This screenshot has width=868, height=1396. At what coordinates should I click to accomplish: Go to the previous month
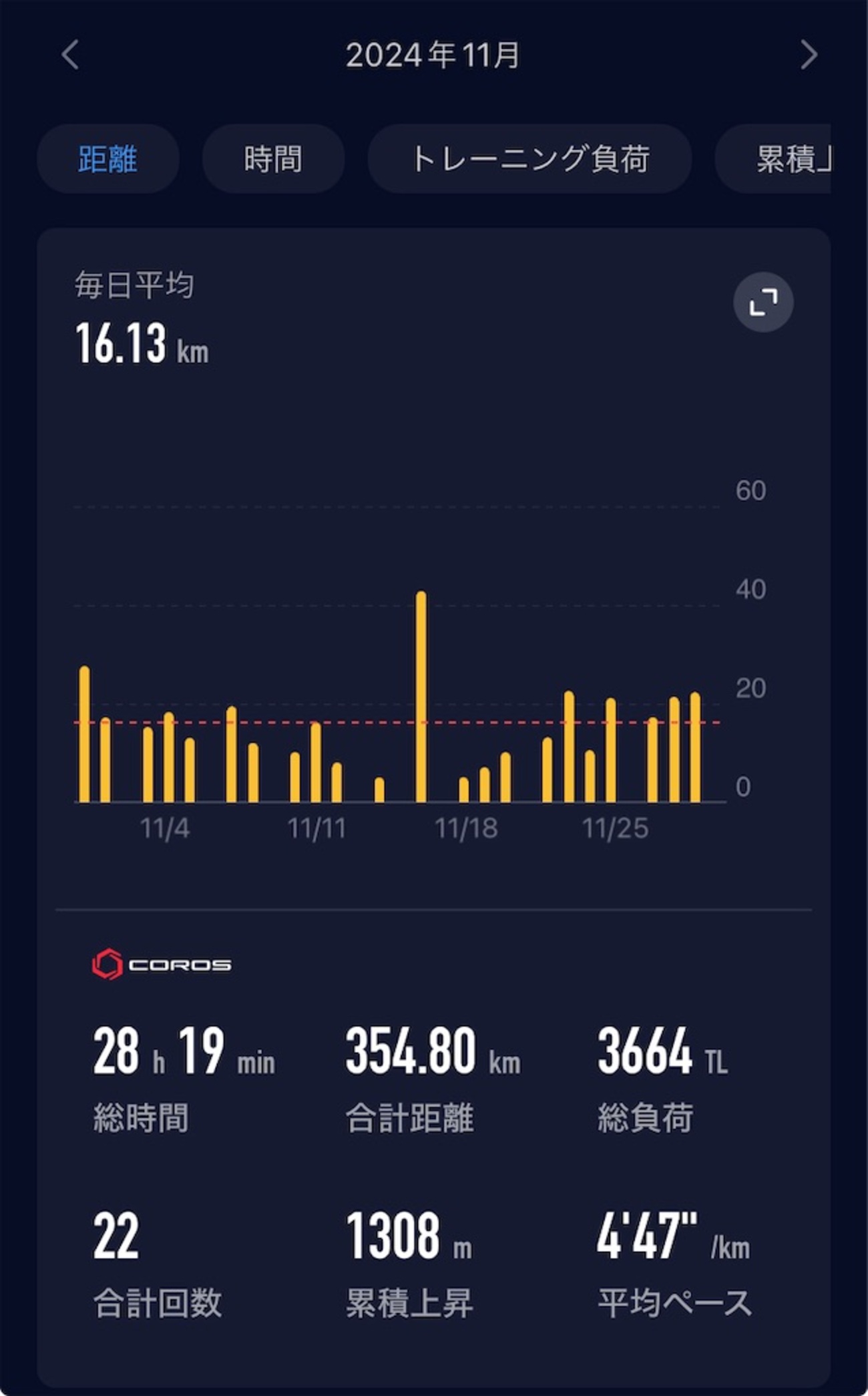click(x=70, y=55)
